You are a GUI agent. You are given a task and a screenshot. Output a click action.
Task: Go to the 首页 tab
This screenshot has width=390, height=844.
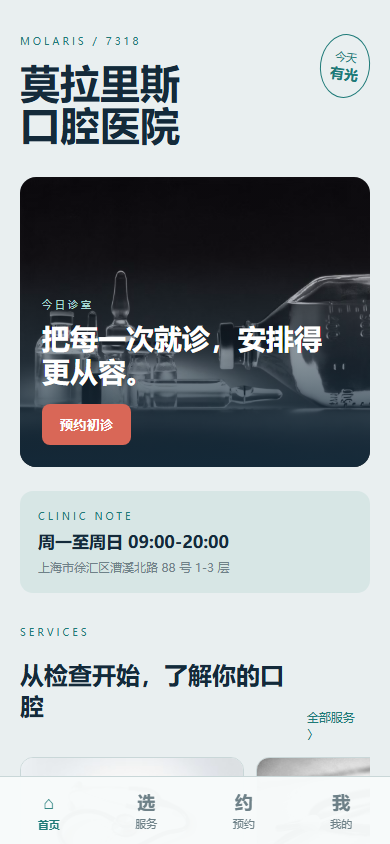coord(48,811)
